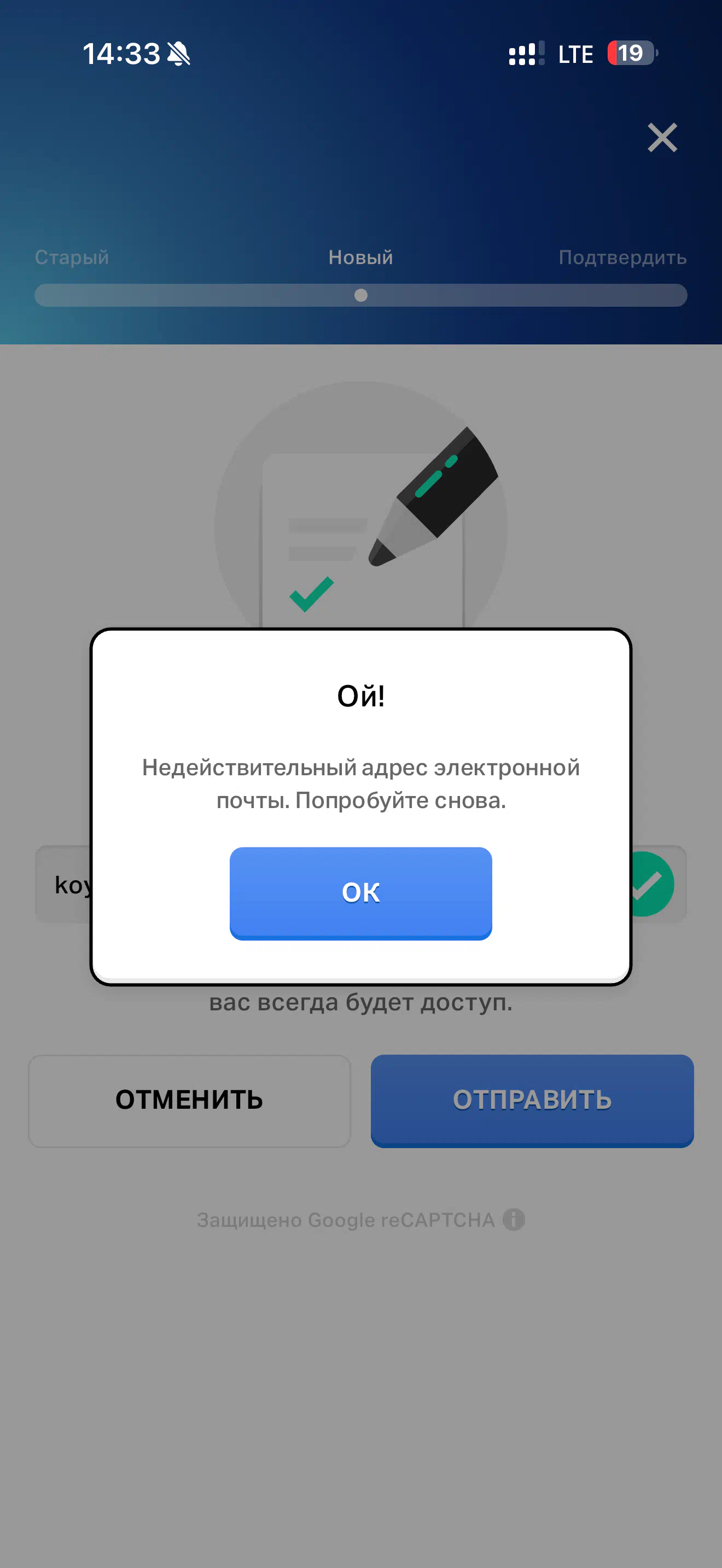Open the reCAPTCHA info icon
This screenshot has height=1568, width=722.
click(x=514, y=1219)
